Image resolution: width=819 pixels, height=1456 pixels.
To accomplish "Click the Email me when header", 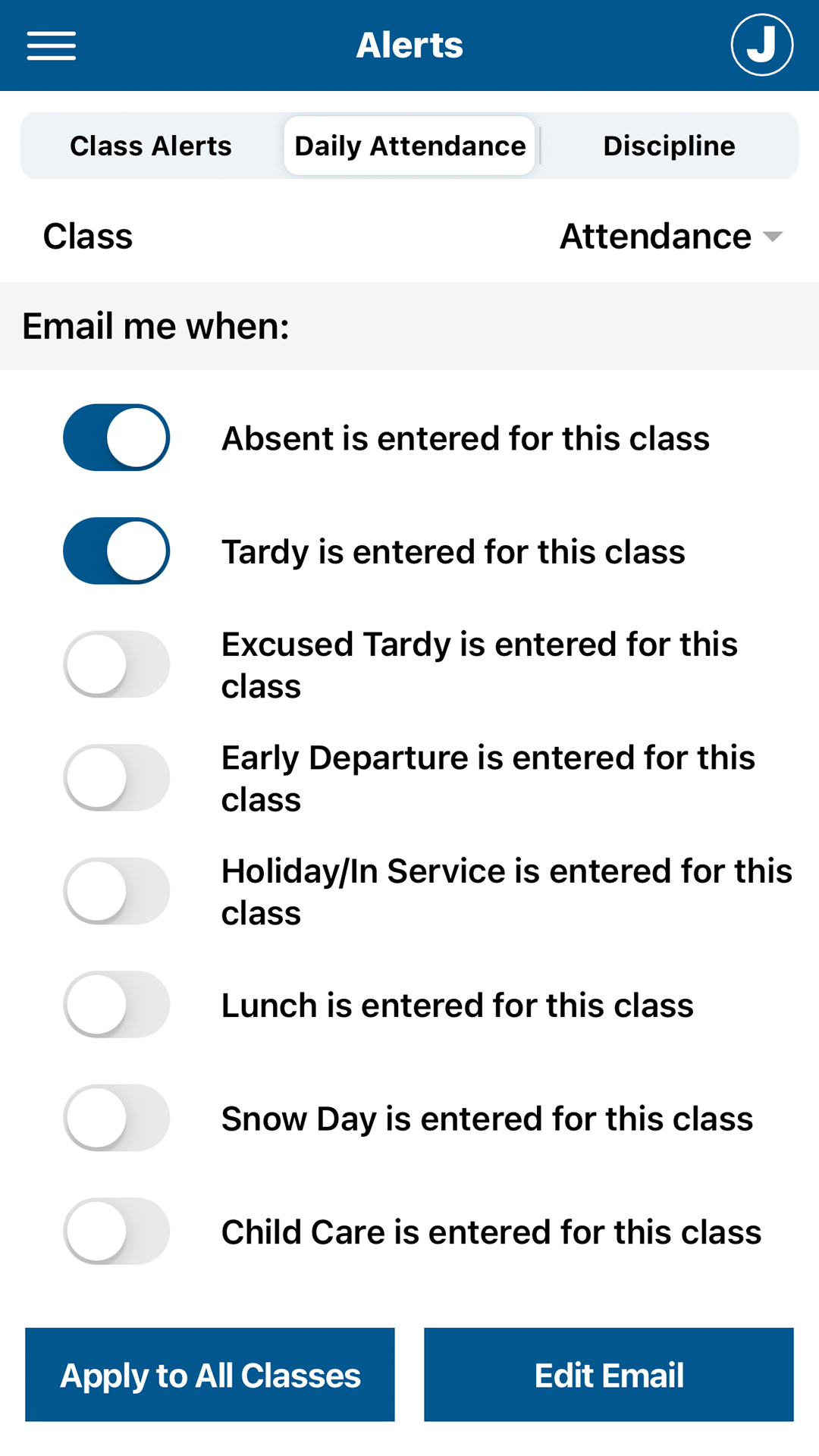I will (155, 325).
